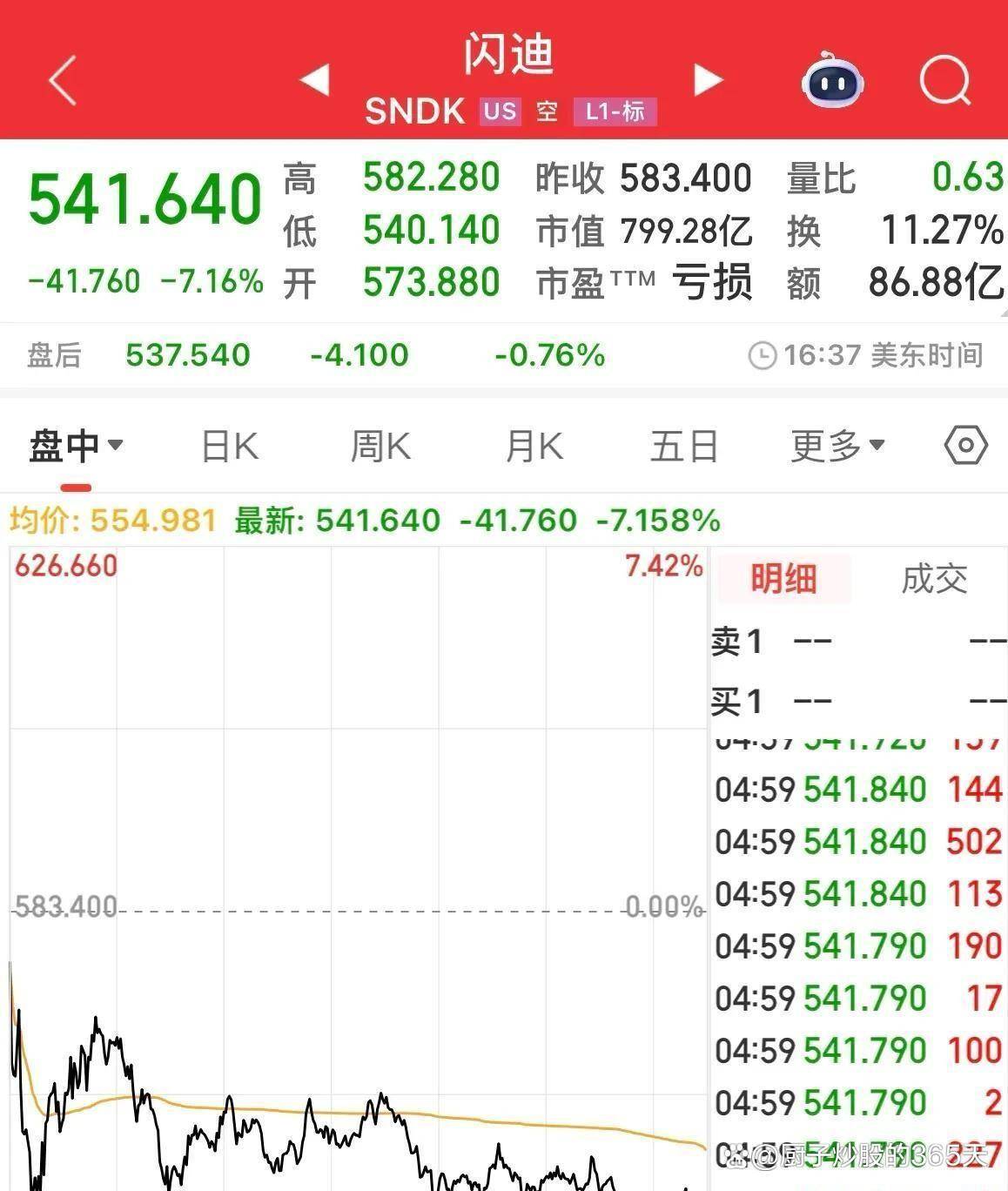
Task: Switch to the 成交 trades tab
Action: (x=934, y=579)
